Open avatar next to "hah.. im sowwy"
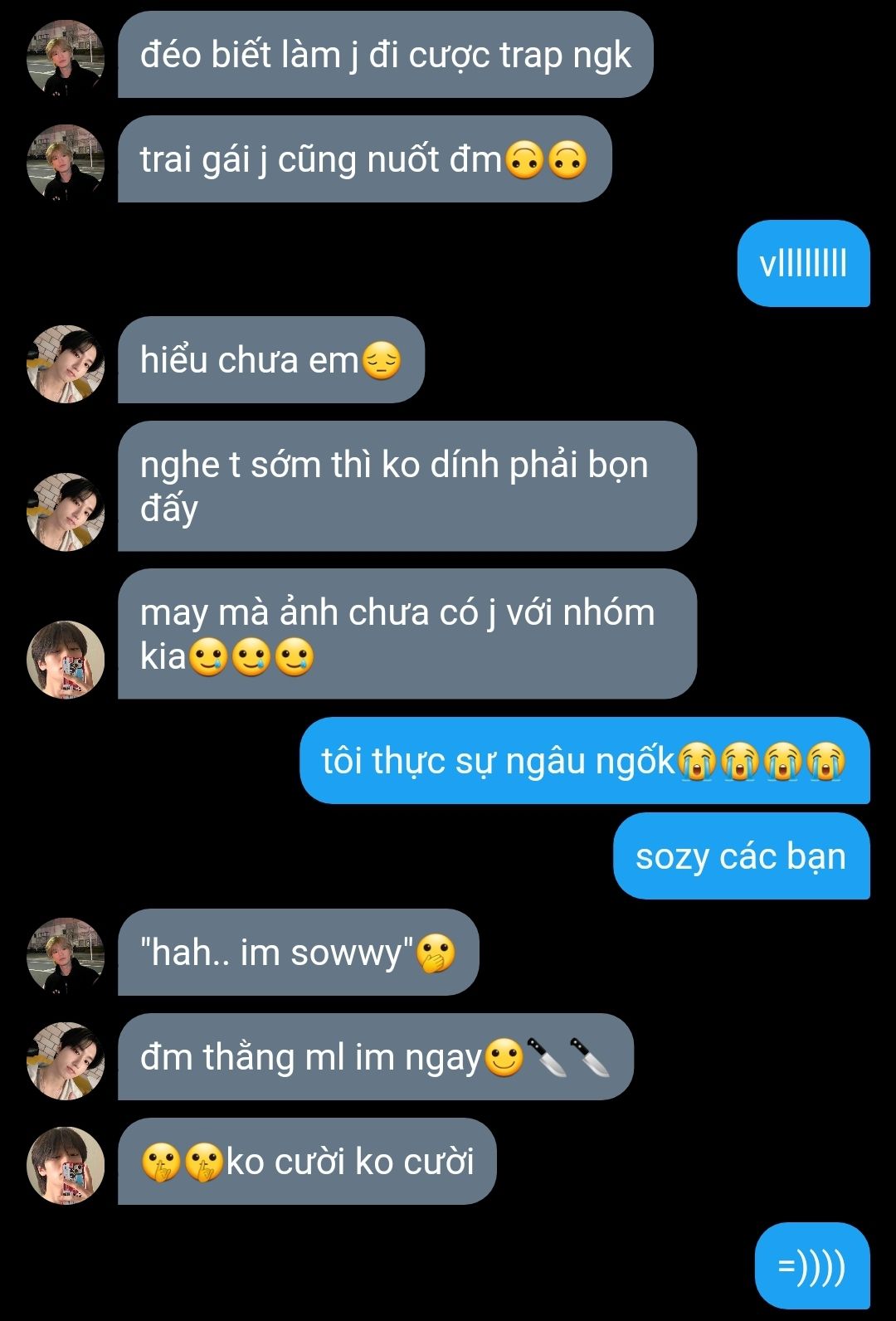The width and height of the screenshot is (896, 1321). [x=66, y=956]
